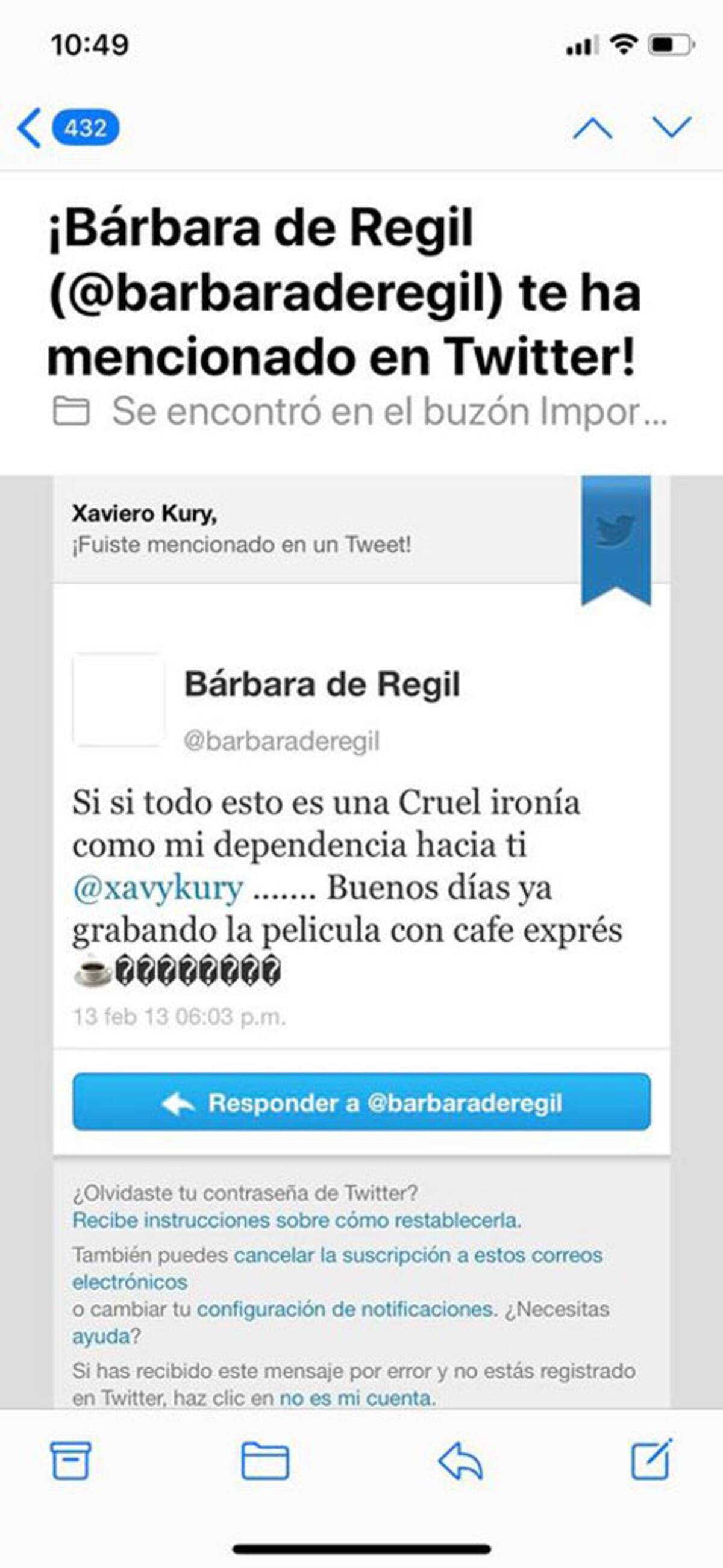Move this message to a folder
Screen dimensions: 723x1568
[x=264, y=1460]
